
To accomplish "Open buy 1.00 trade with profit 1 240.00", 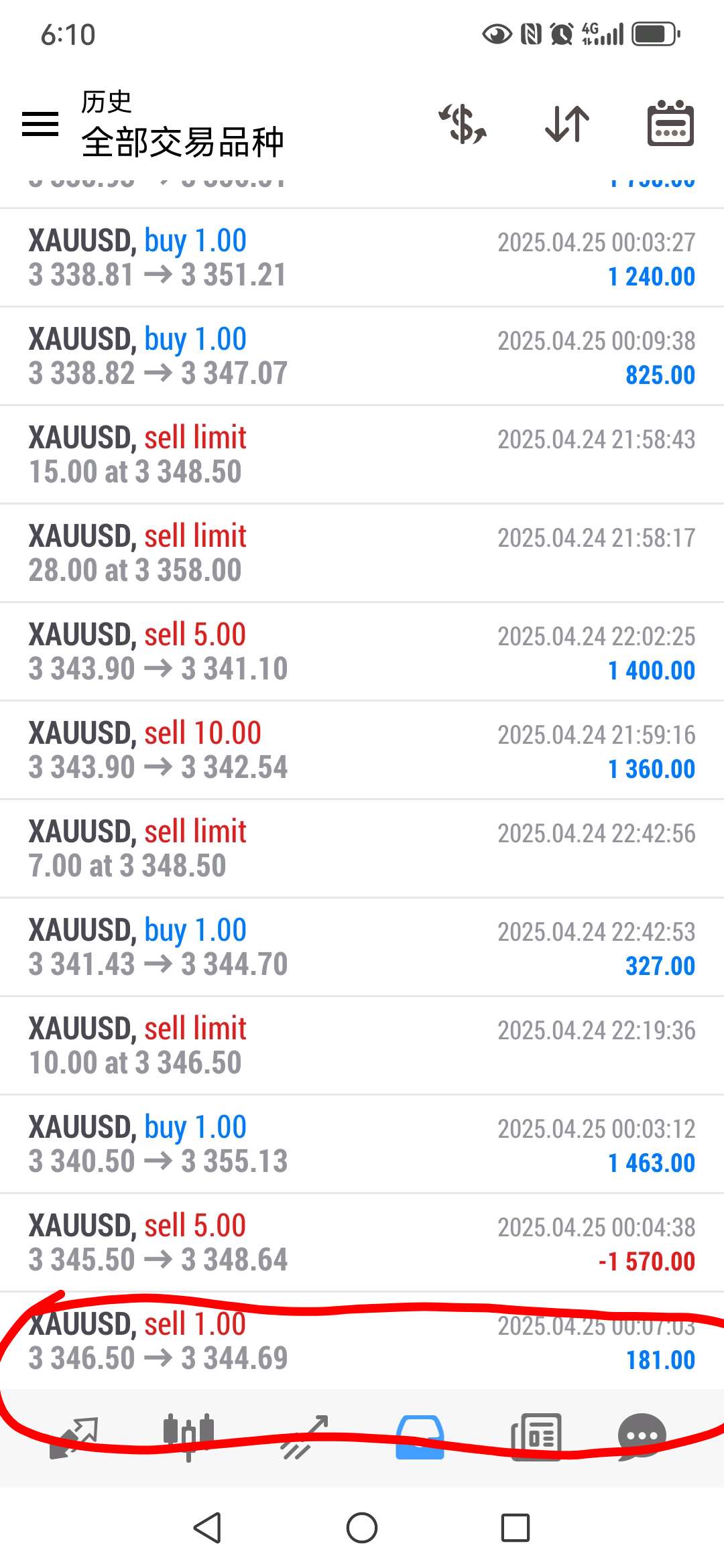I will pos(362,258).
